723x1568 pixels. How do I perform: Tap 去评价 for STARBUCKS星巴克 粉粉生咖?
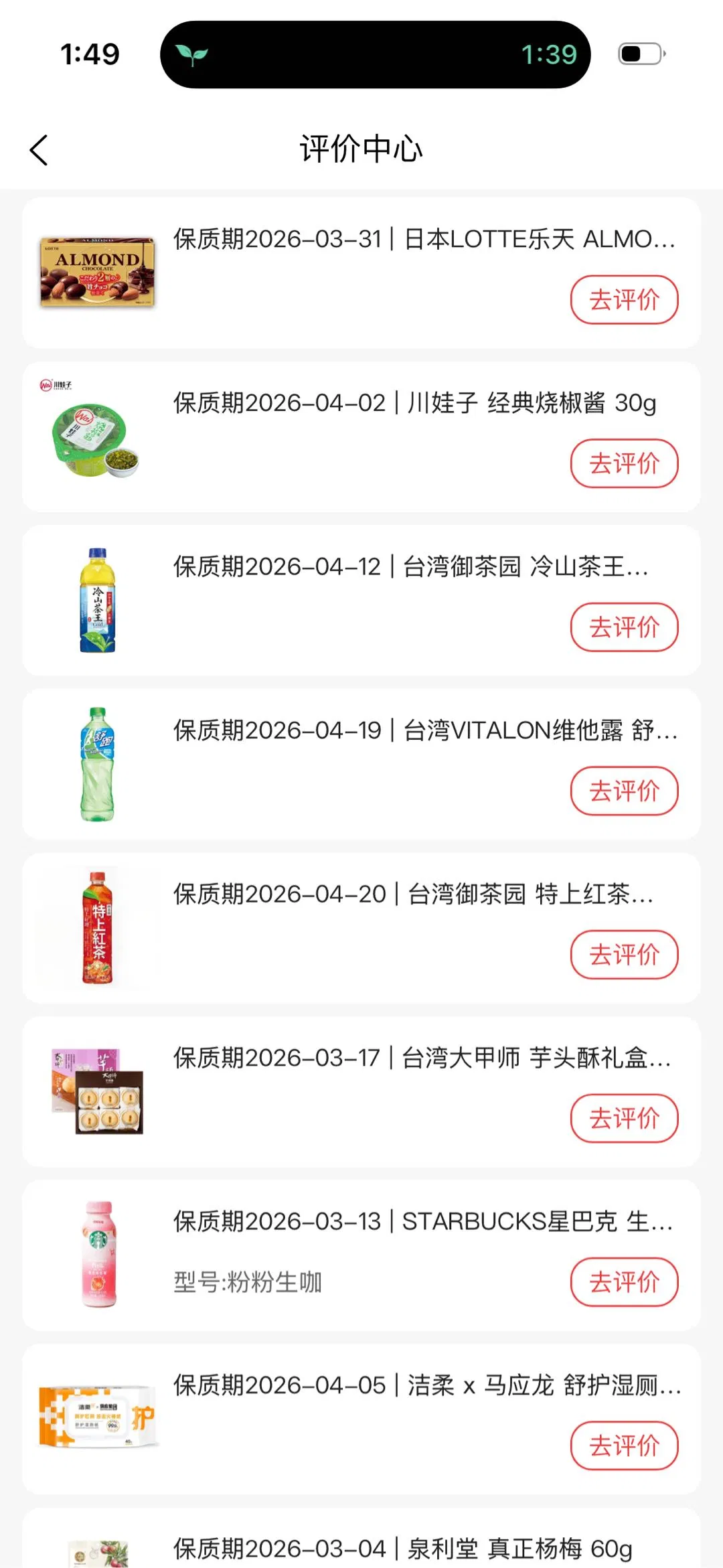[624, 1282]
